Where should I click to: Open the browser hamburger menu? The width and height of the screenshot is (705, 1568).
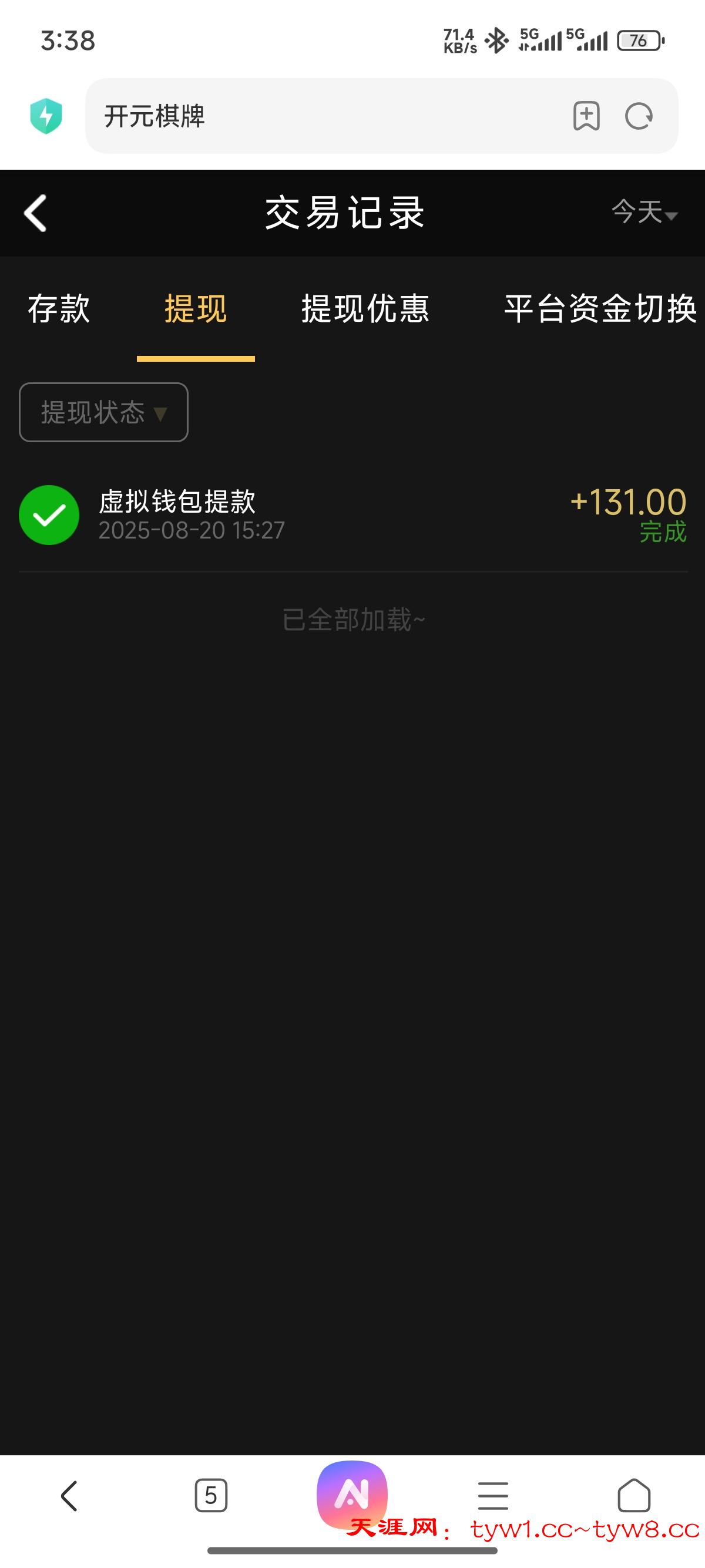[492, 1496]
